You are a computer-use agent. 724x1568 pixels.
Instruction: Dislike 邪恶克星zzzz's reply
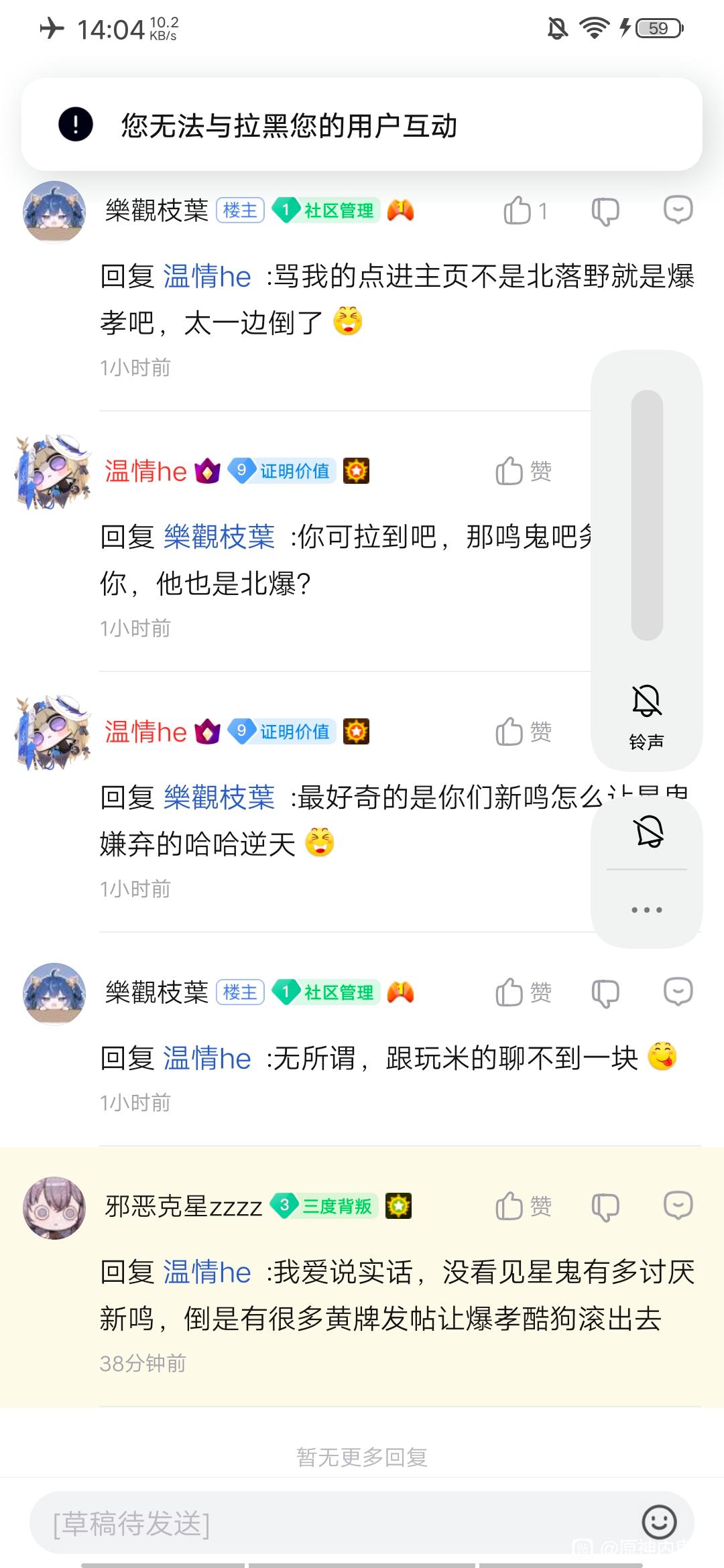click(x=605, y=1206)
